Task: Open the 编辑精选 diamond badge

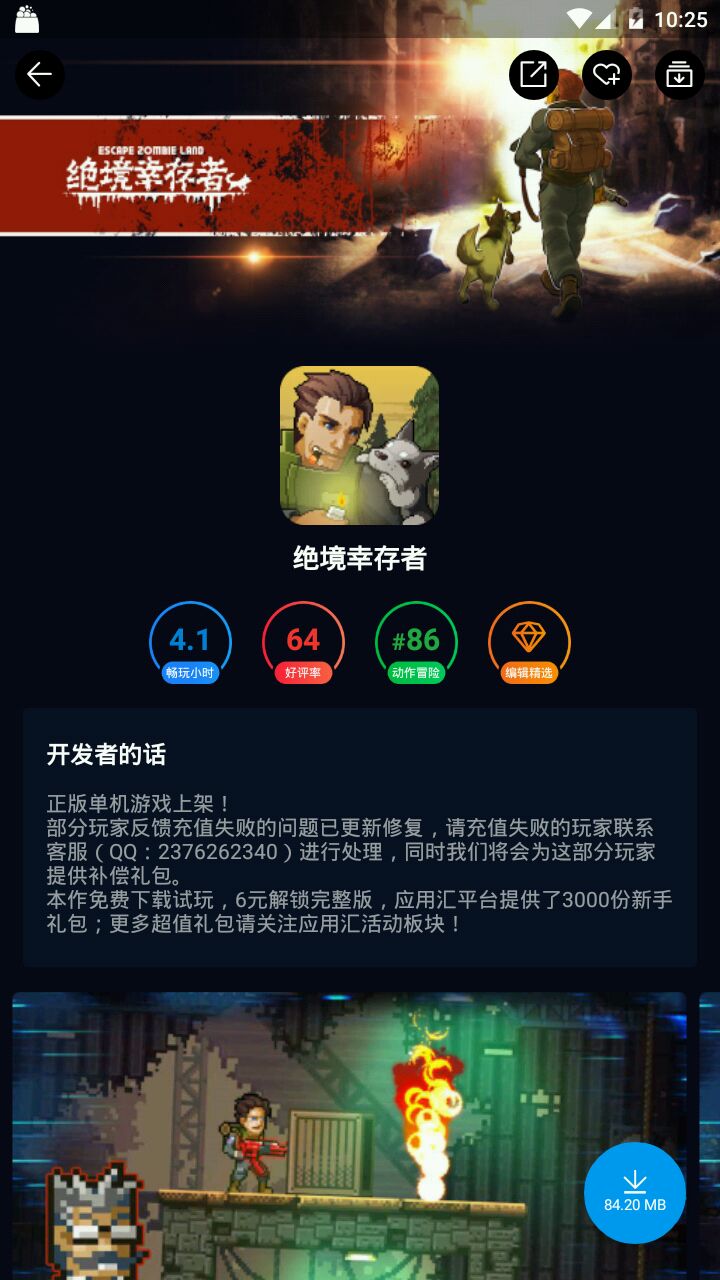Action: point(529,643)
